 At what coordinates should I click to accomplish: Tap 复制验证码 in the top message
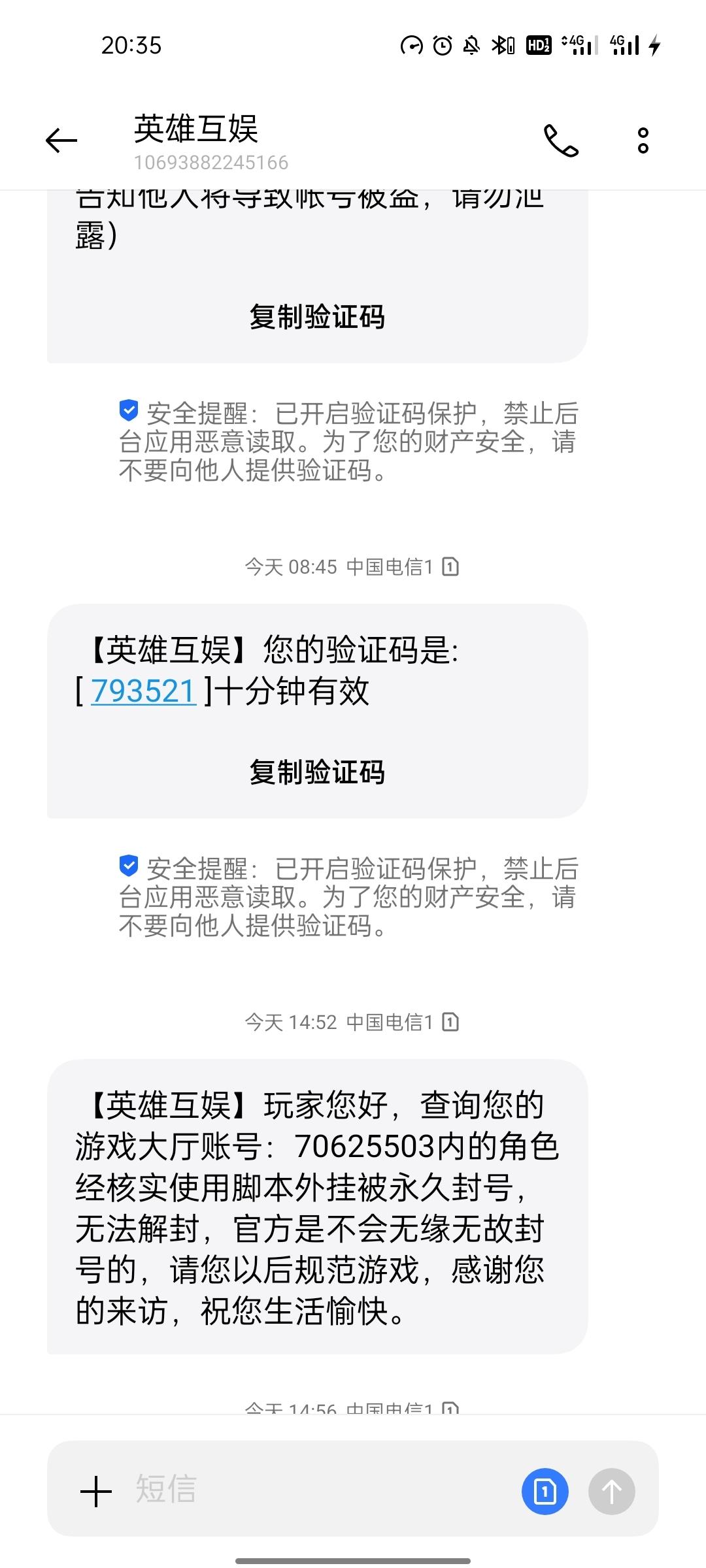(317, 317)
